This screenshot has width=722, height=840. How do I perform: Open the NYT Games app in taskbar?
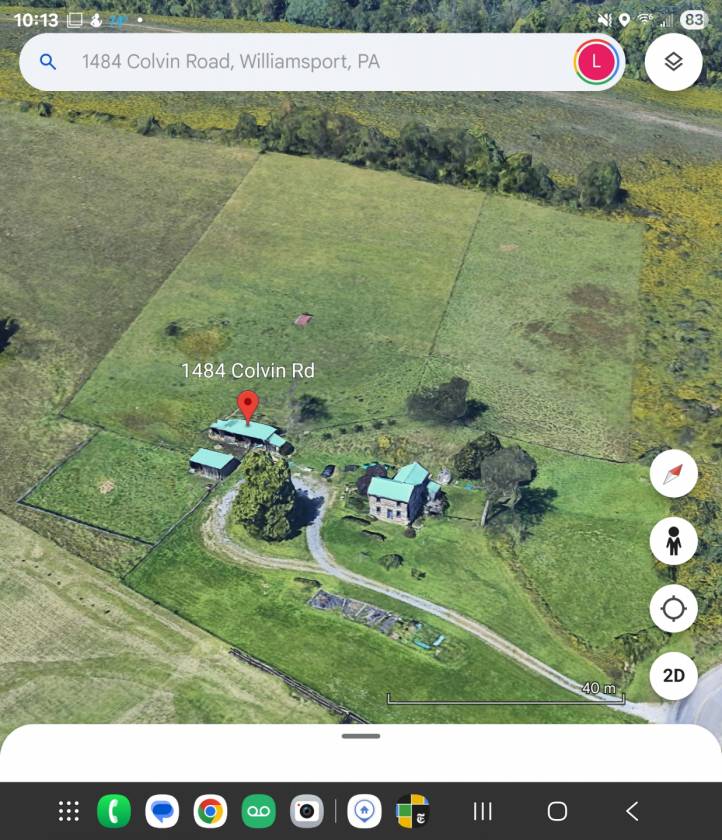point(412,811)
